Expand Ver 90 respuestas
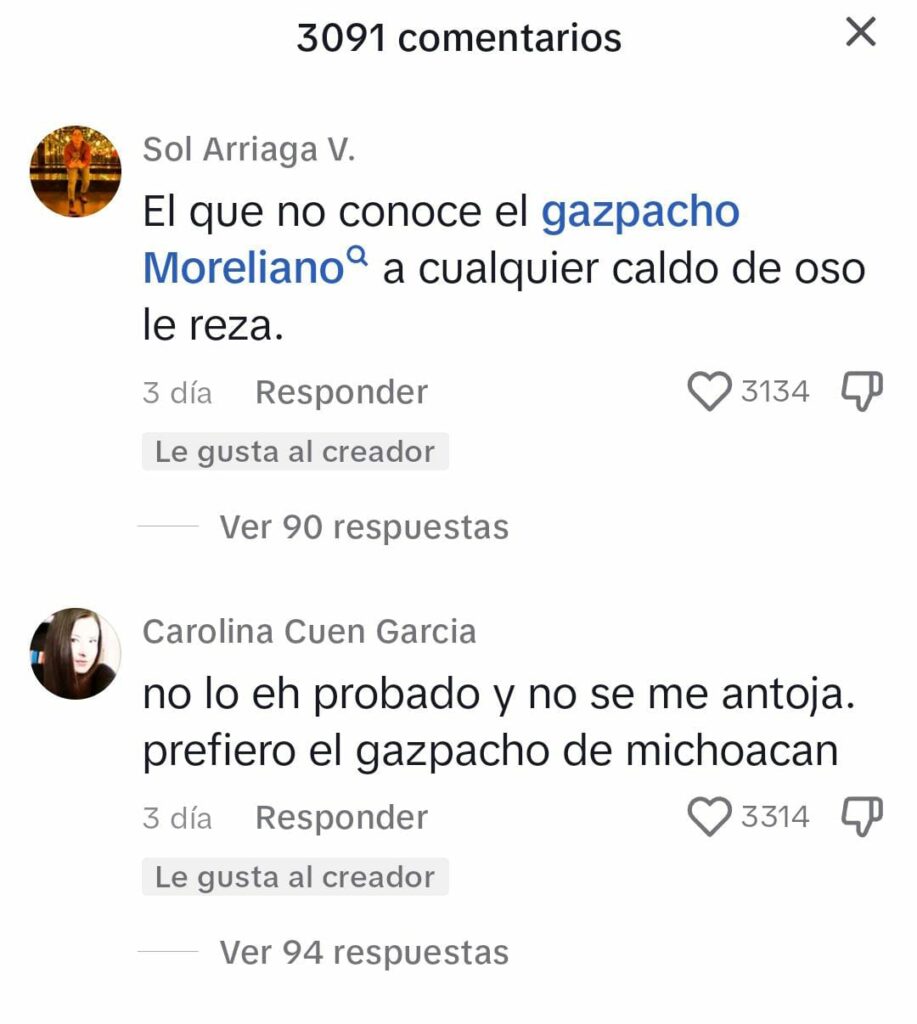Image resolution: width=917 pixels, height=1024 pixels. click(363, 527)
